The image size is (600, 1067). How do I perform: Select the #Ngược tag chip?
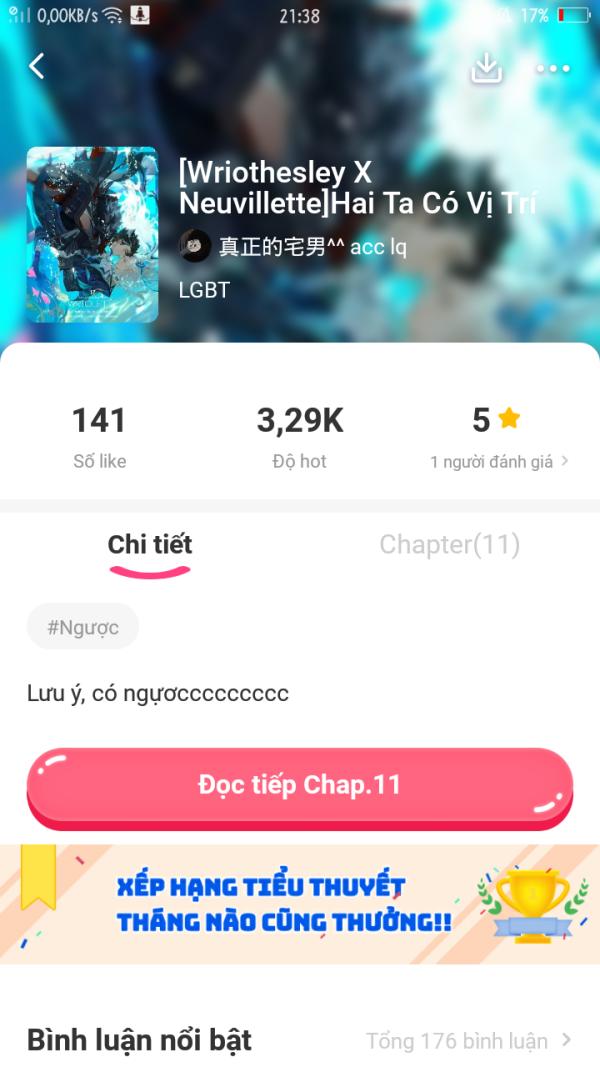click(83, 627)
